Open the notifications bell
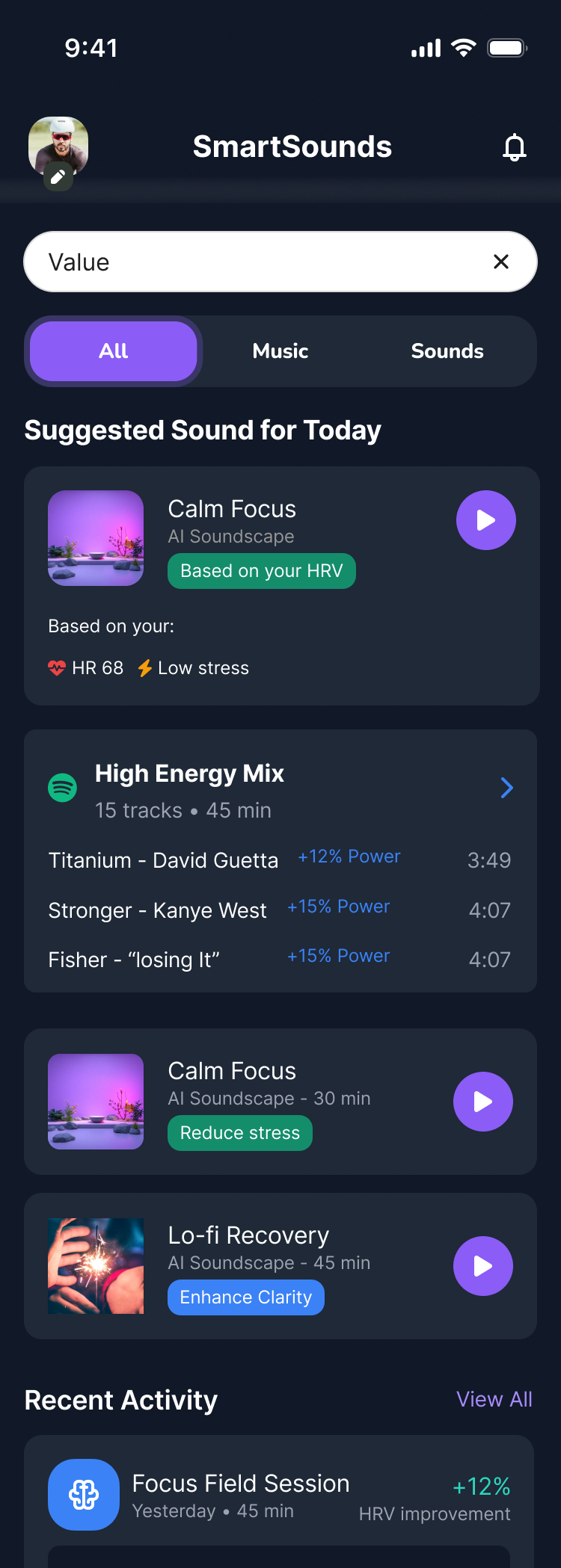Viewport: 561px width, 1568px height. 515,147
